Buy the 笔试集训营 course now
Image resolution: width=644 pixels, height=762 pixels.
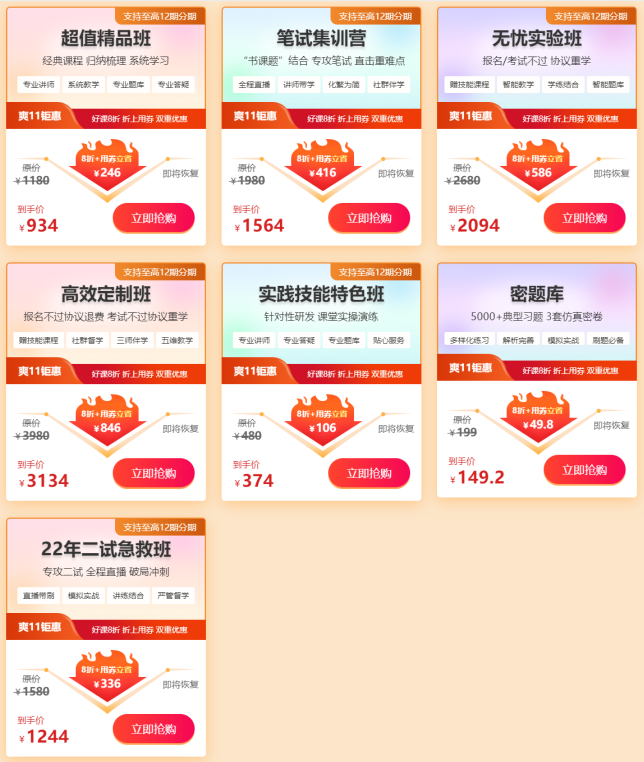tap(369, 218)
